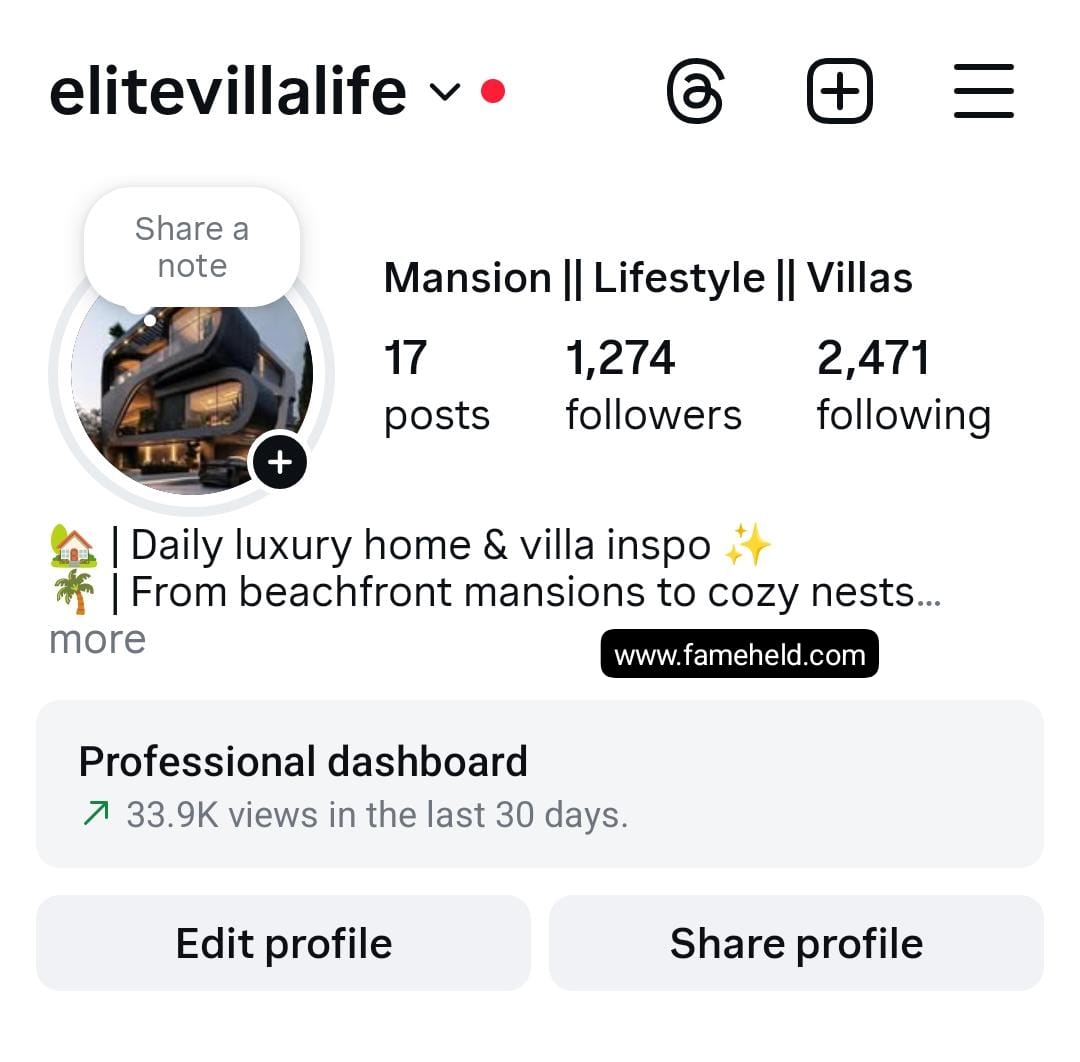This screenshot has width=1080, height=1062.
Task: Open the 2,471 following list
Action: [x=903, y=385]
